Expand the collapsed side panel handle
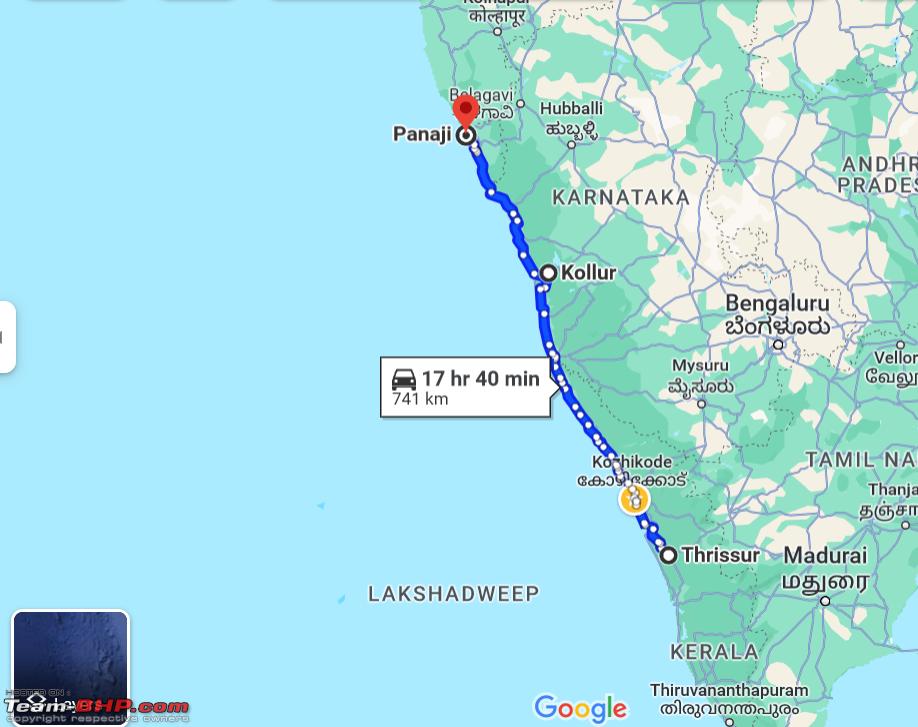The image size is (918, 727). (6, 337)
